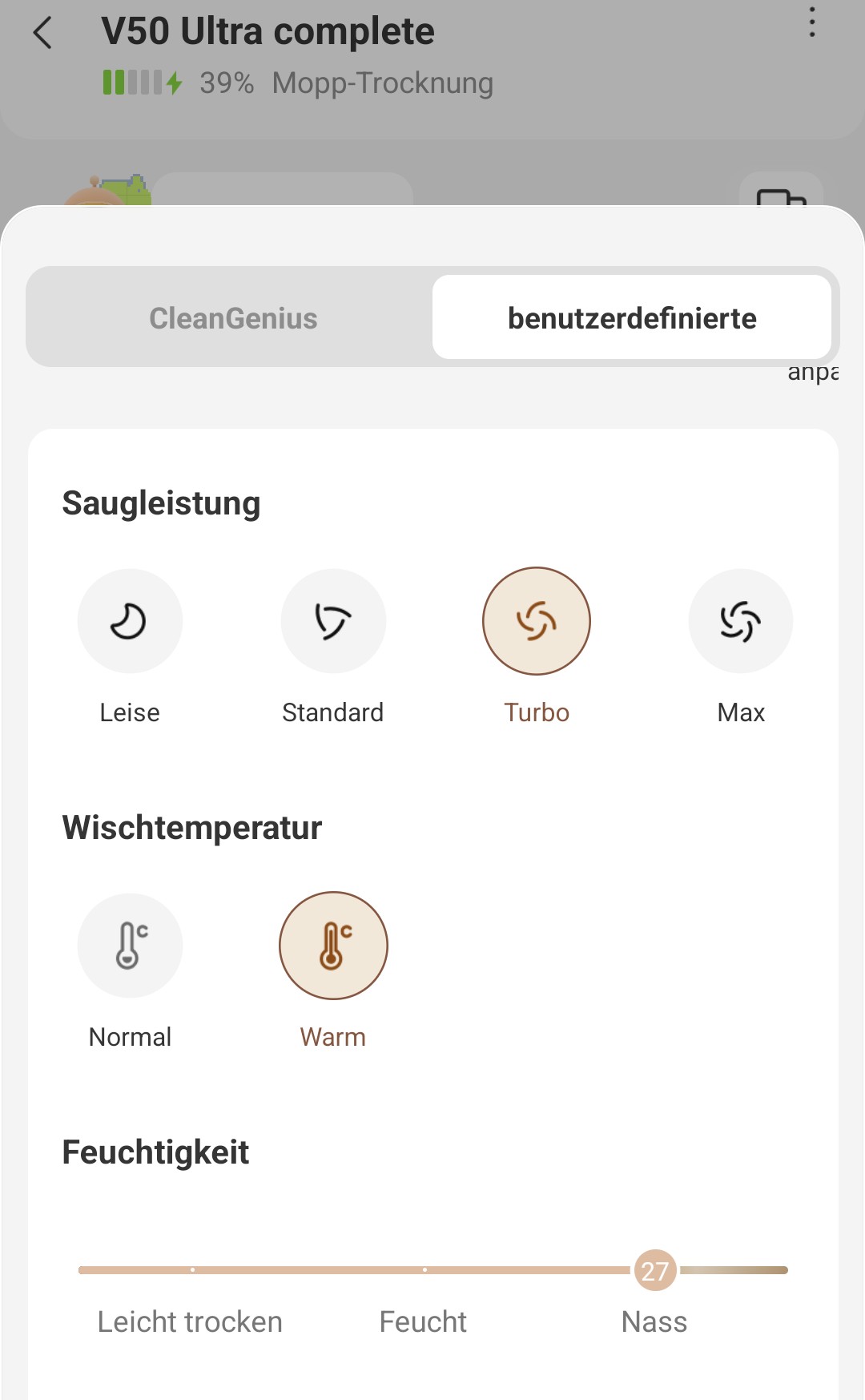Viewport: 865px width, 1400px height.
Task: Go back using the top arrow
Action: [42, 33]
